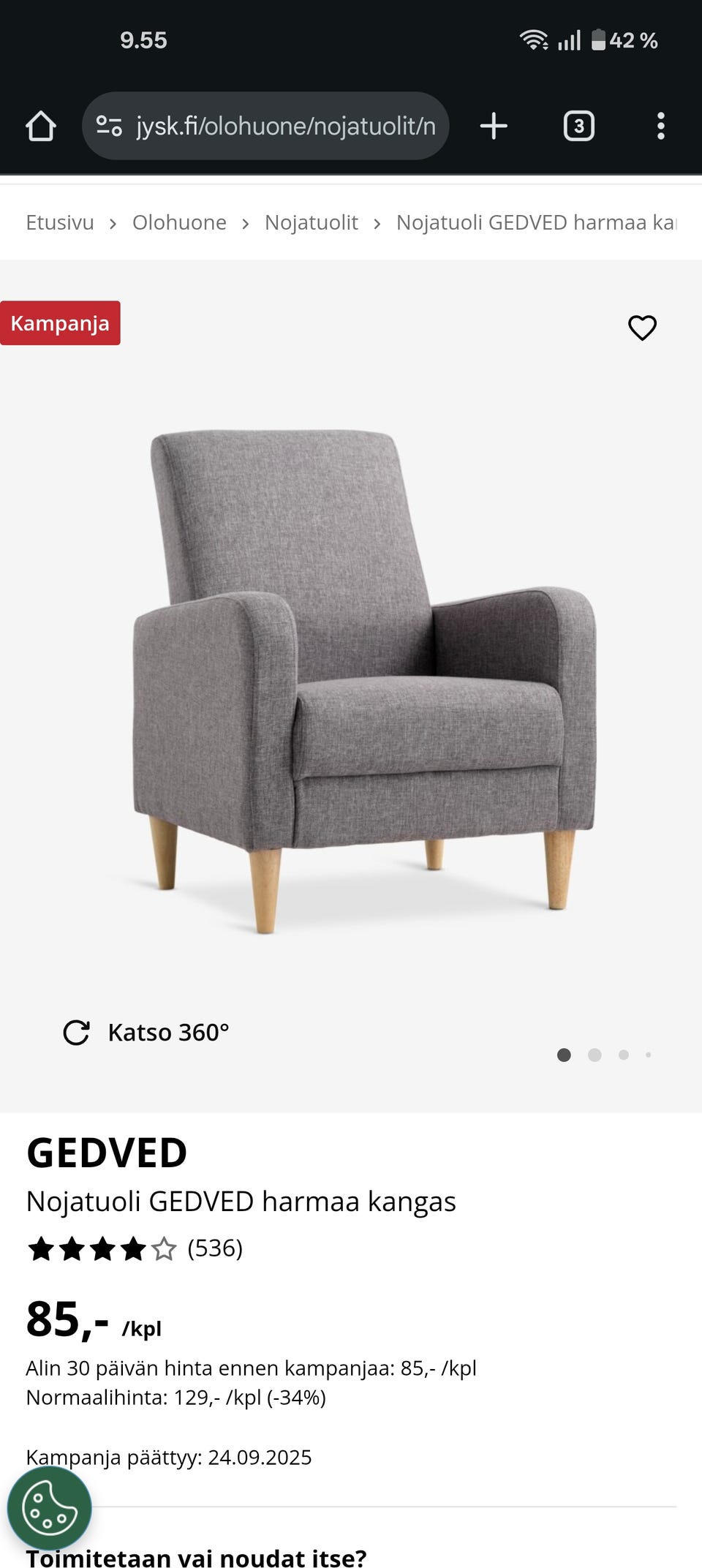The width and height of the screenshot is (702, 1568).
Task: Open the cookie settings button
Action: 49,1507
